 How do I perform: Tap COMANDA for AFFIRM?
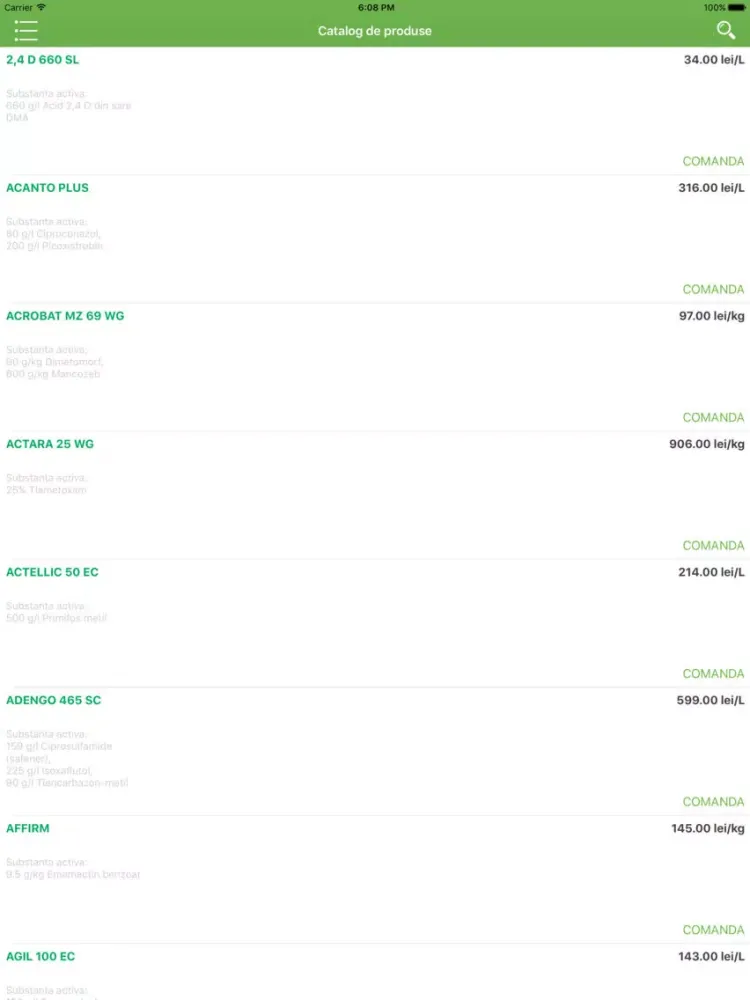coord(713,929)
